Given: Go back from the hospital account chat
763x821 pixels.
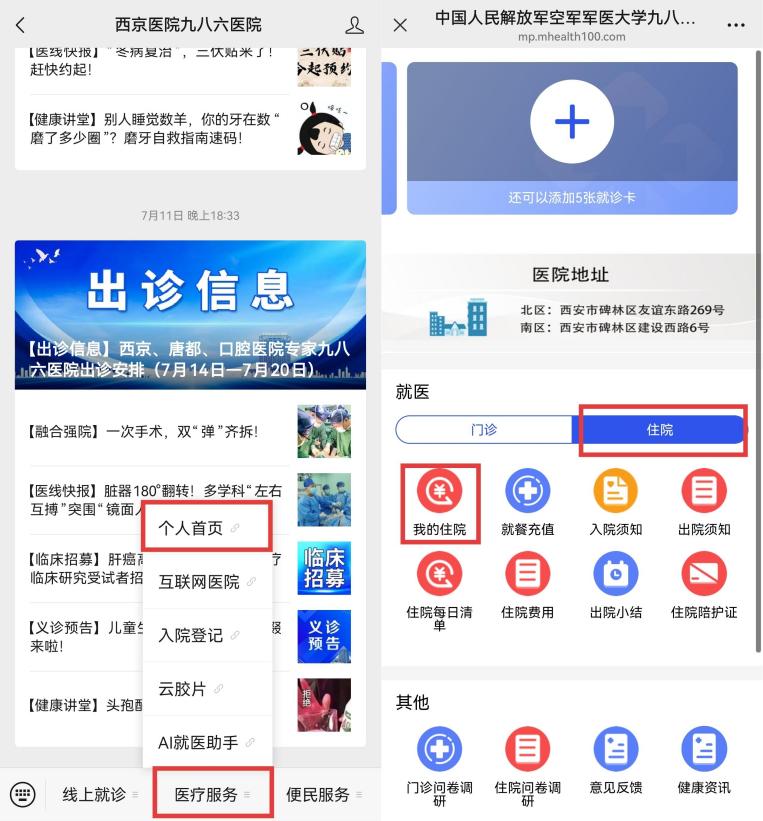Looking at the screenshot, I should click(21, 25).
